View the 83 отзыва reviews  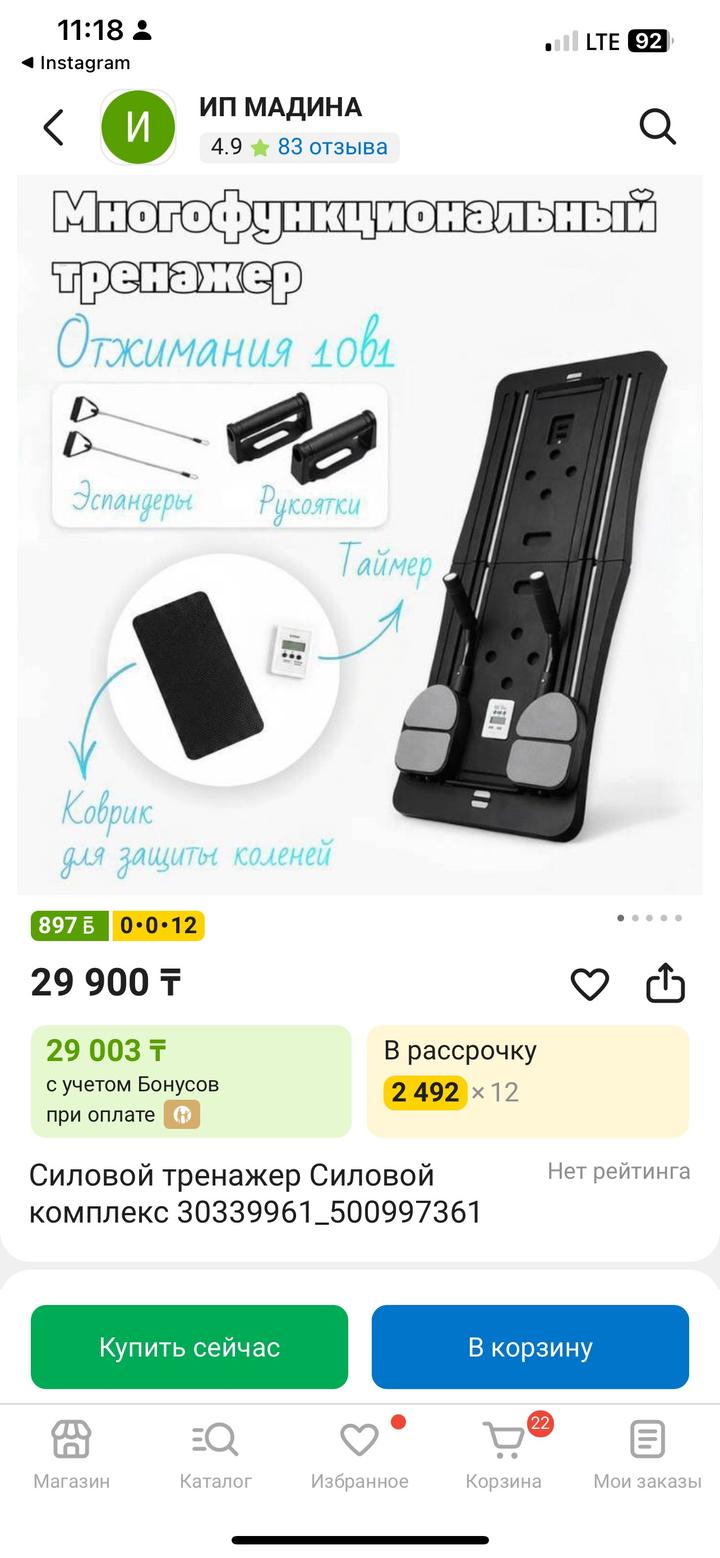point(332,147)
